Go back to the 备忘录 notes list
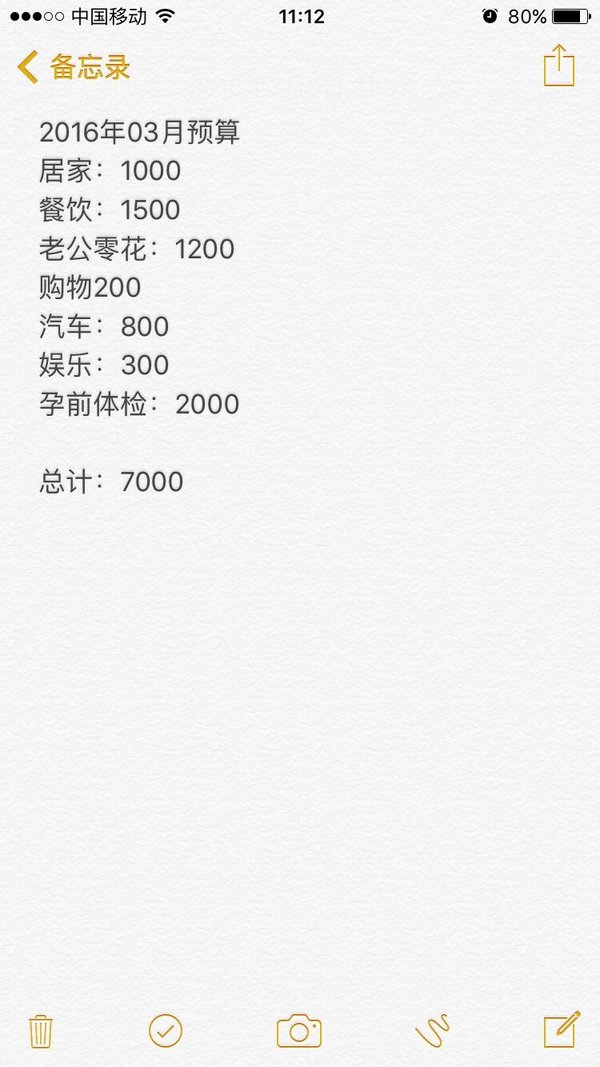 click(x=73, y=67)
